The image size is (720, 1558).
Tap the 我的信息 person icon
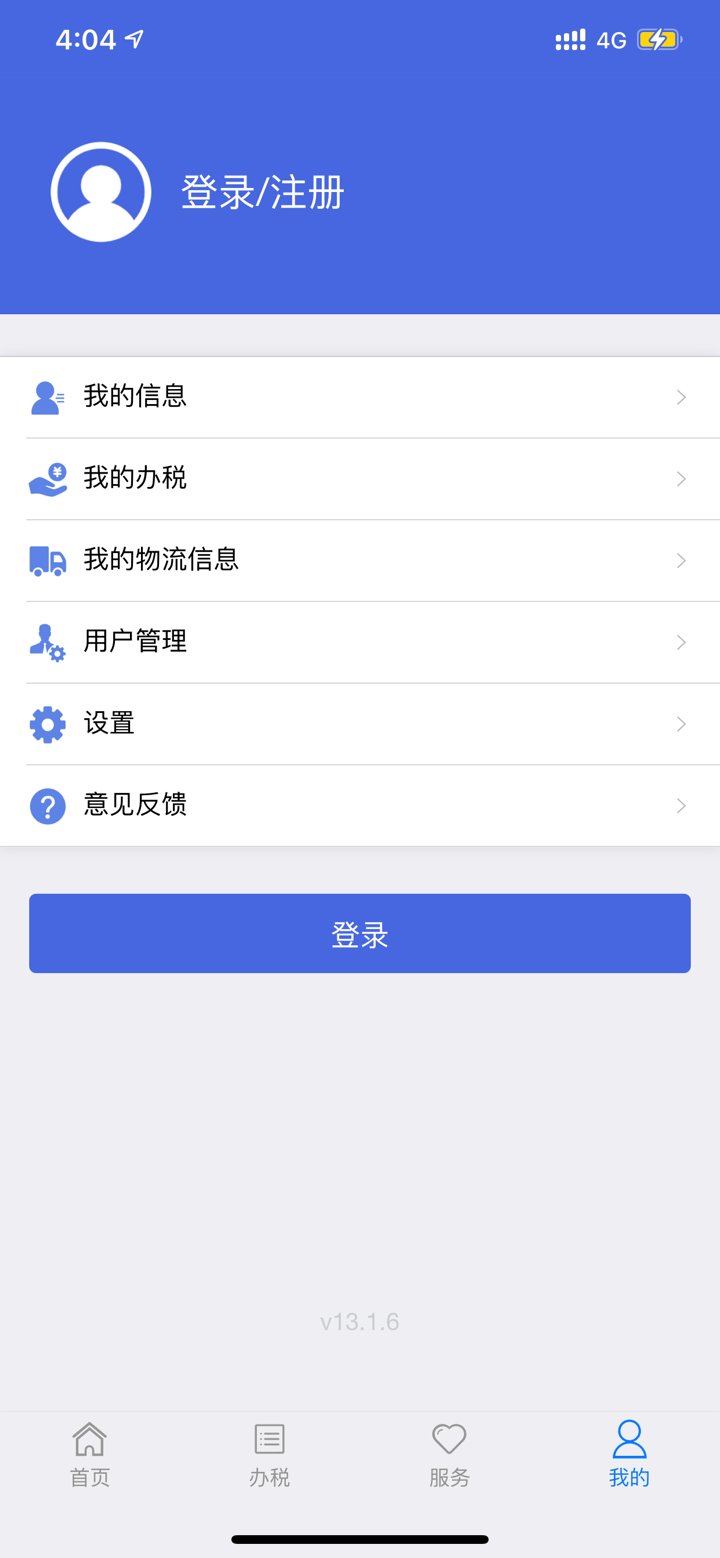47,396
